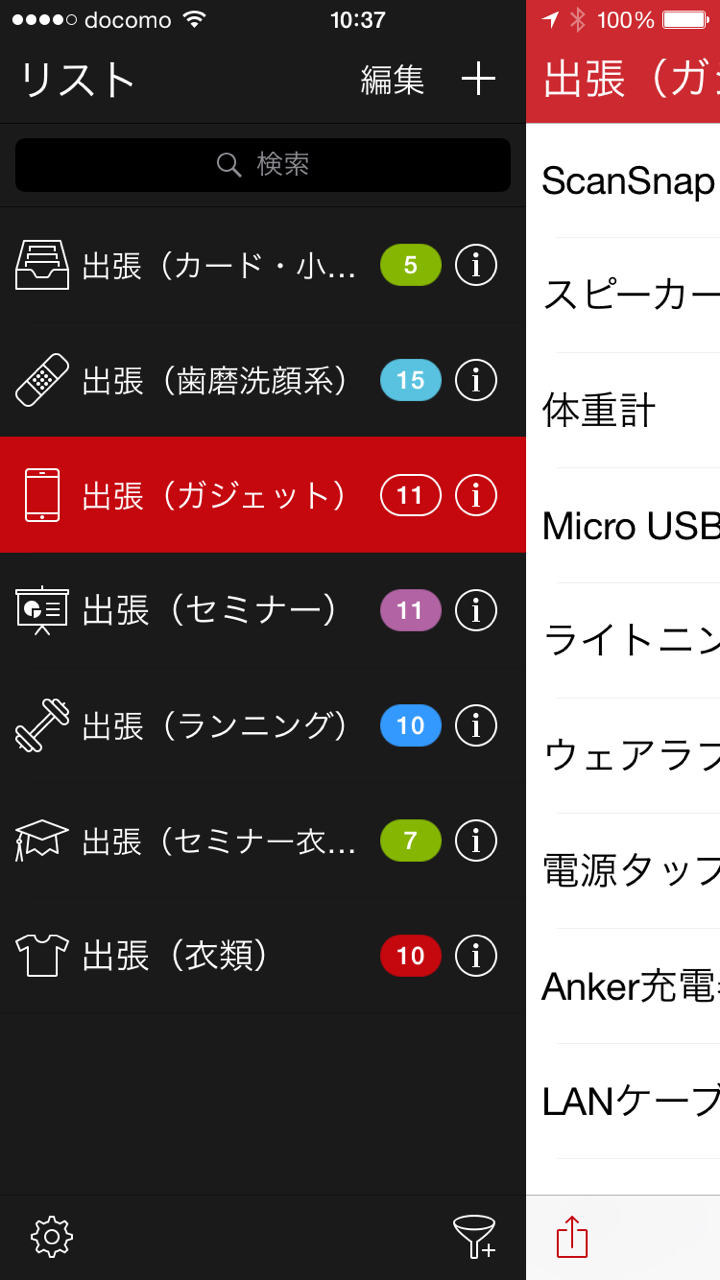720x1280 pixels.
Task: Tap the share icon in bottom toolbar
Action: coord(572,1237)
